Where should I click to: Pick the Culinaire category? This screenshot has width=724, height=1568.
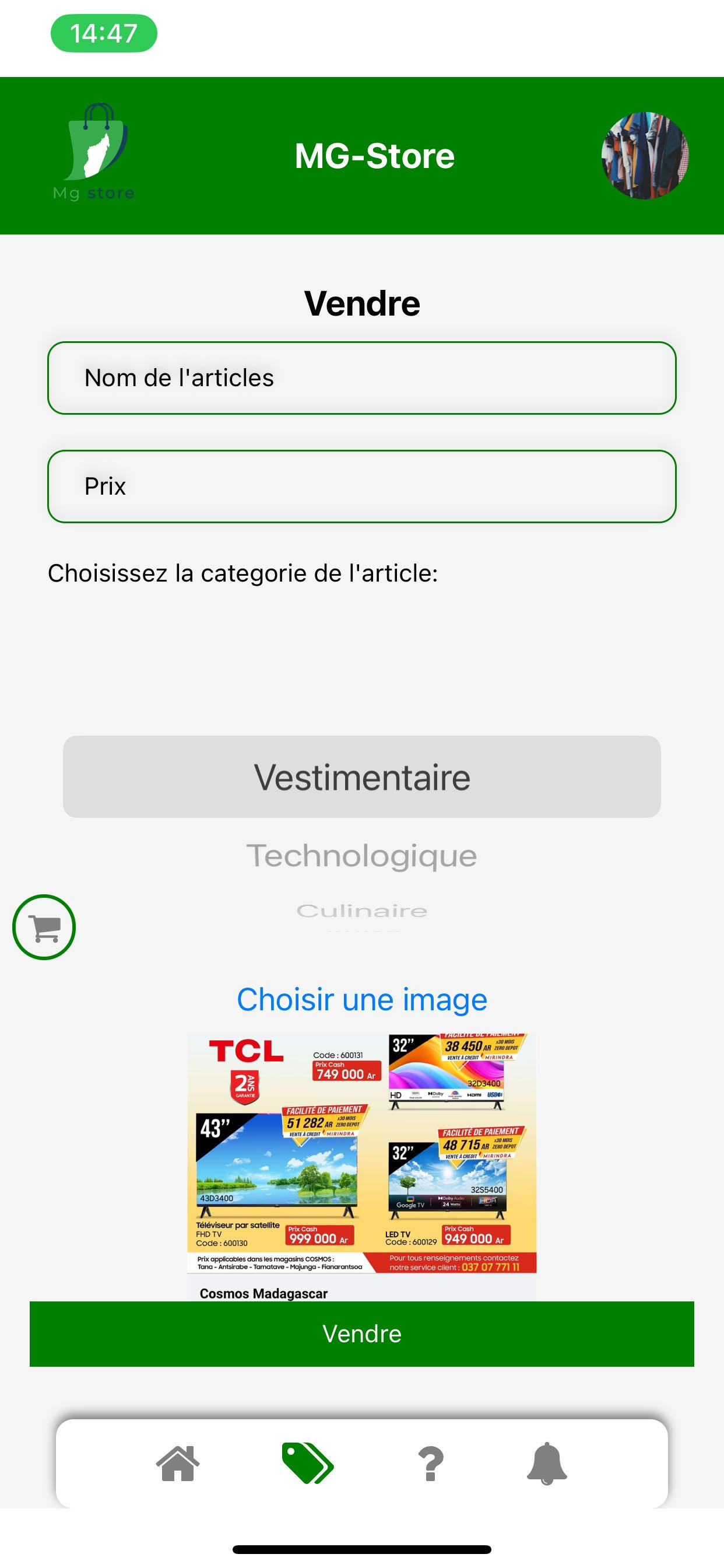click(362, 911)
